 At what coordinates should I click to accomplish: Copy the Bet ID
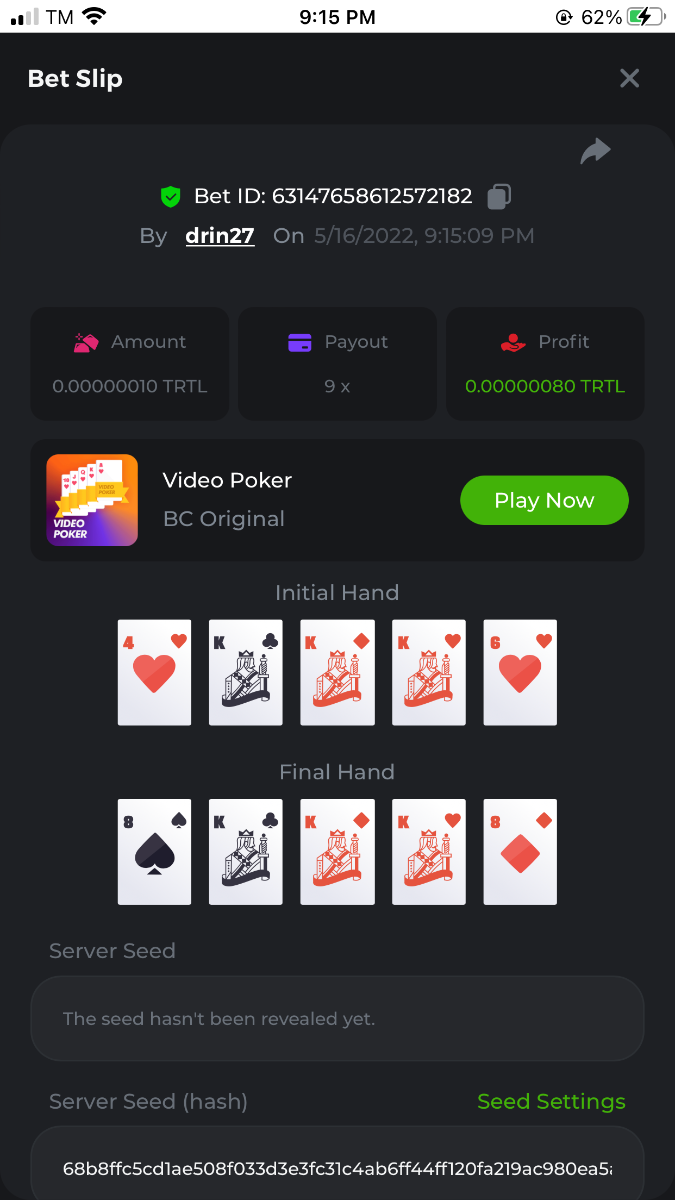[x=499, y=197]
